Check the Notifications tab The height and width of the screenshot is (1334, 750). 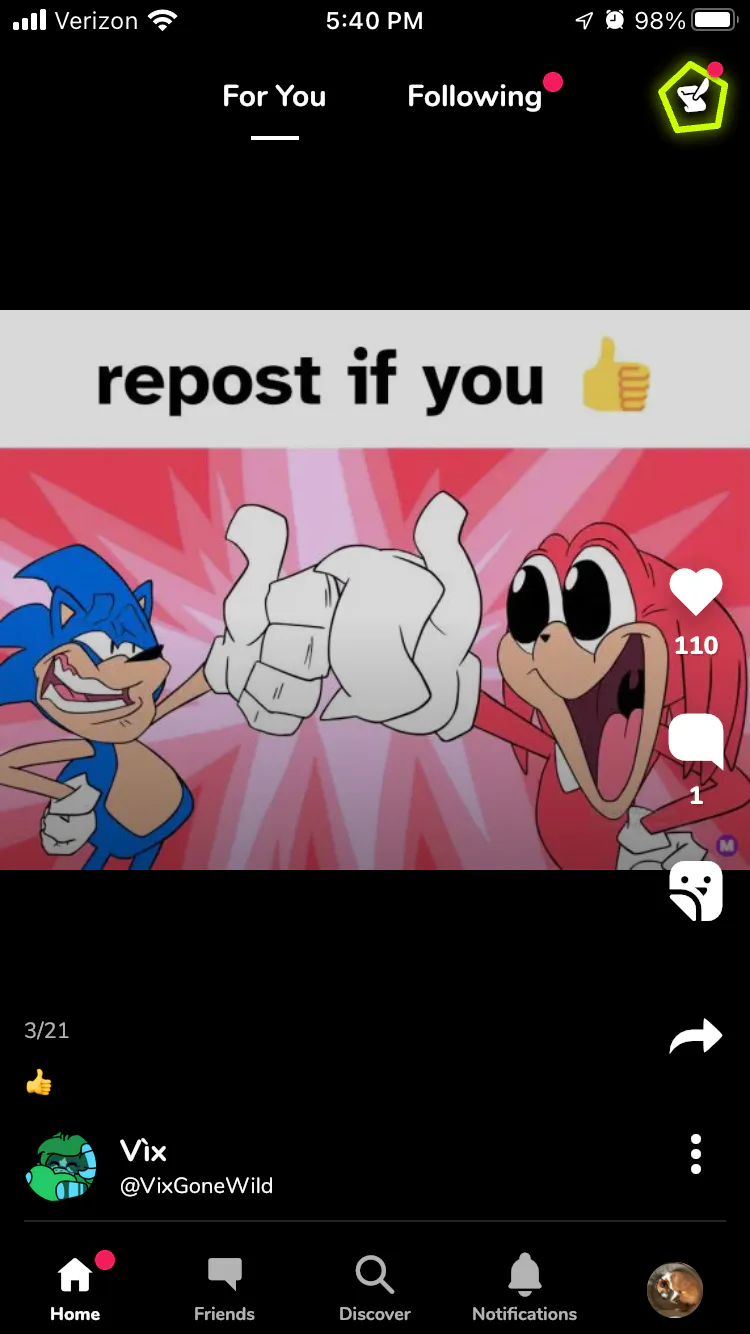[x=524, y=1288]
